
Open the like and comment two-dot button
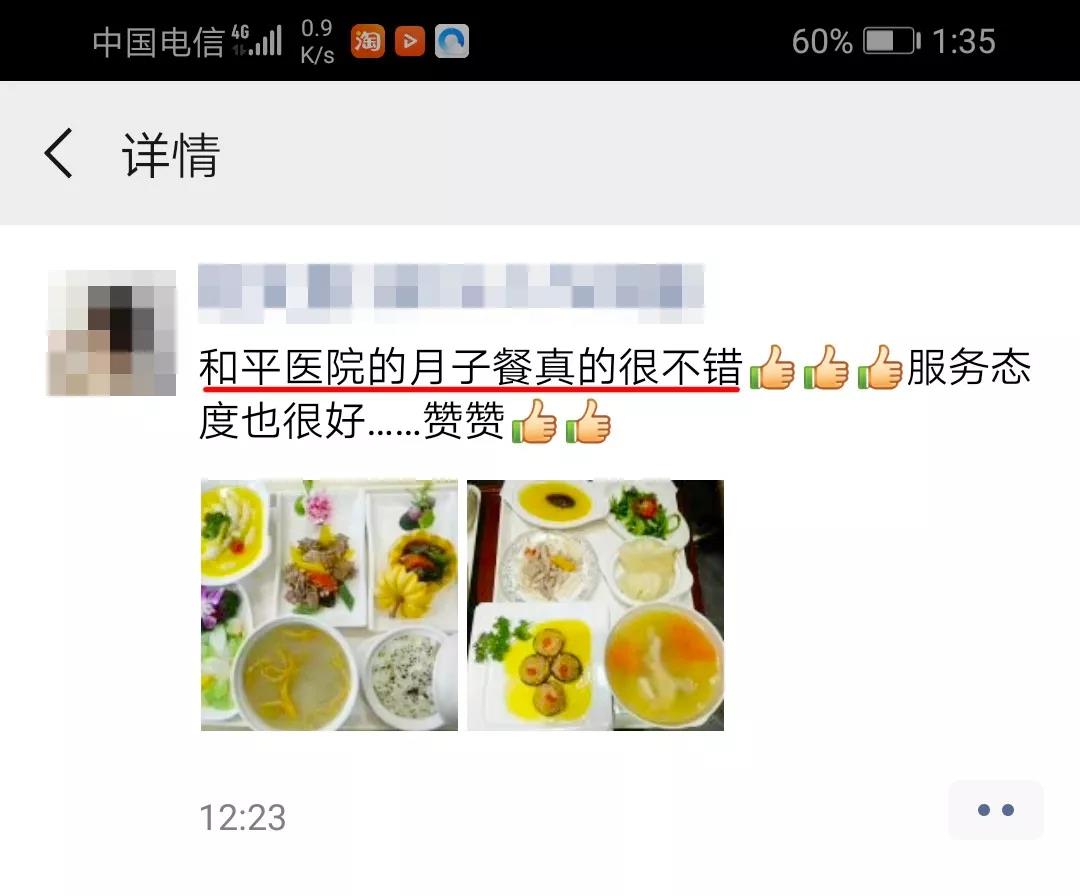pos(995,810)
